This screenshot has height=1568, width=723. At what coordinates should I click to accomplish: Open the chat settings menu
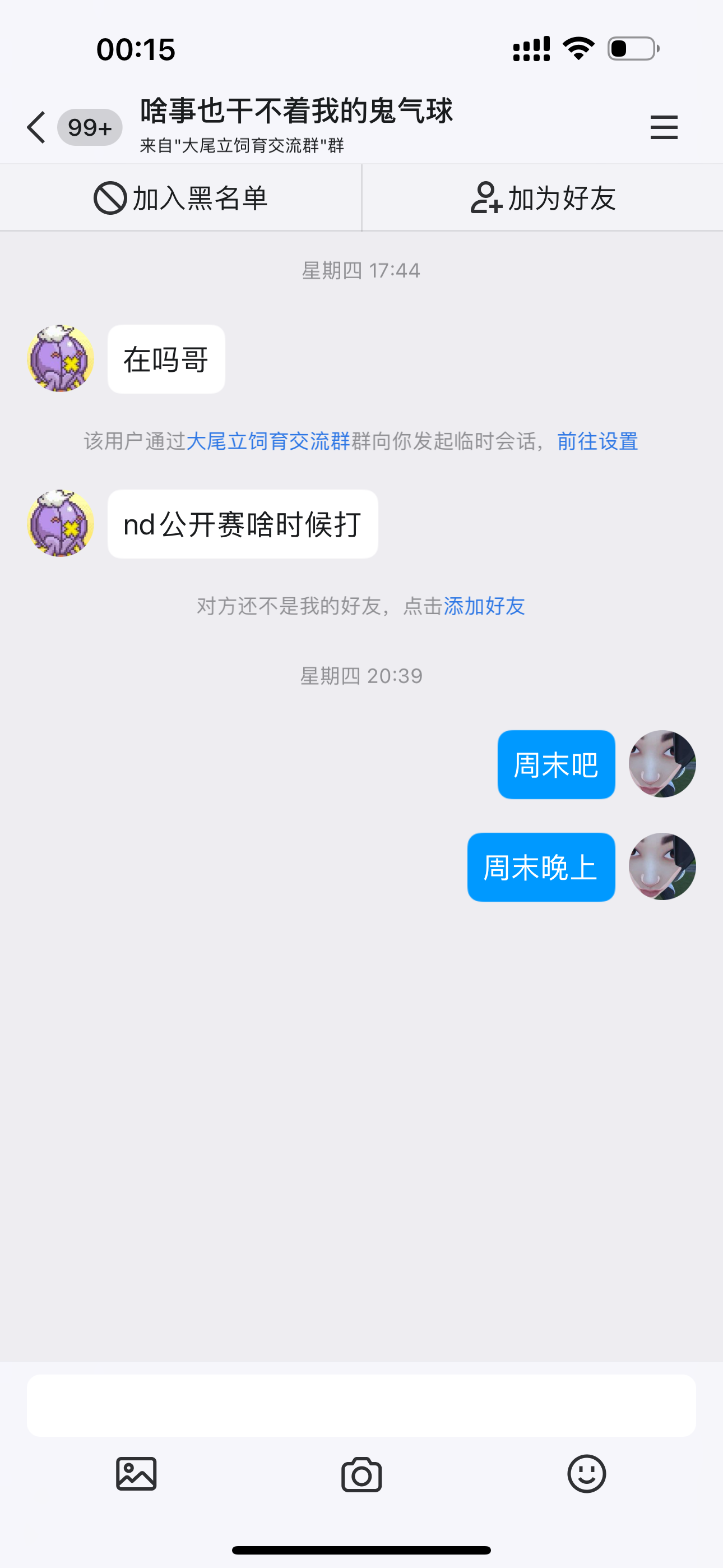(664, 128)
